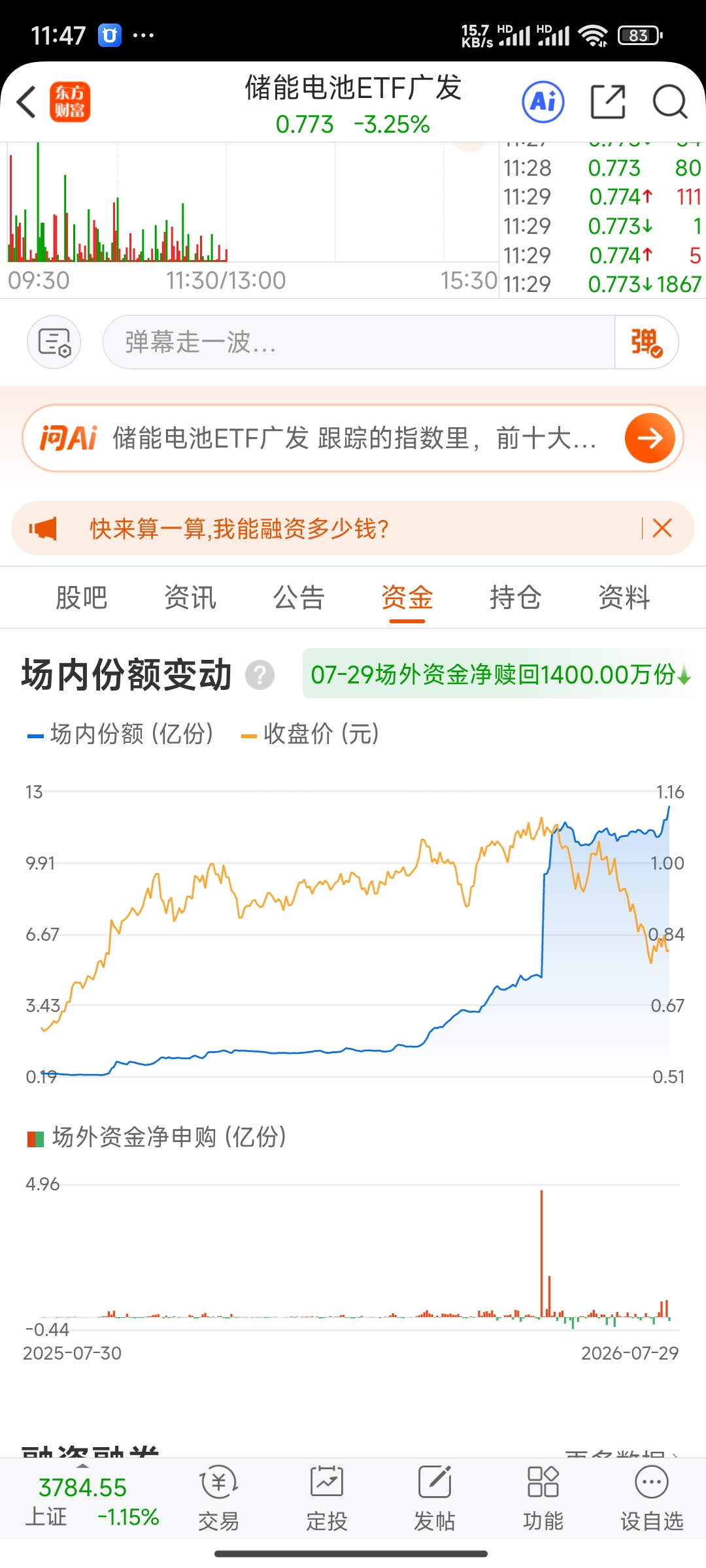Open the 快来算一算 financing banner
Viewport: 706px width, 1568px height.
click(x=239, y=529)
